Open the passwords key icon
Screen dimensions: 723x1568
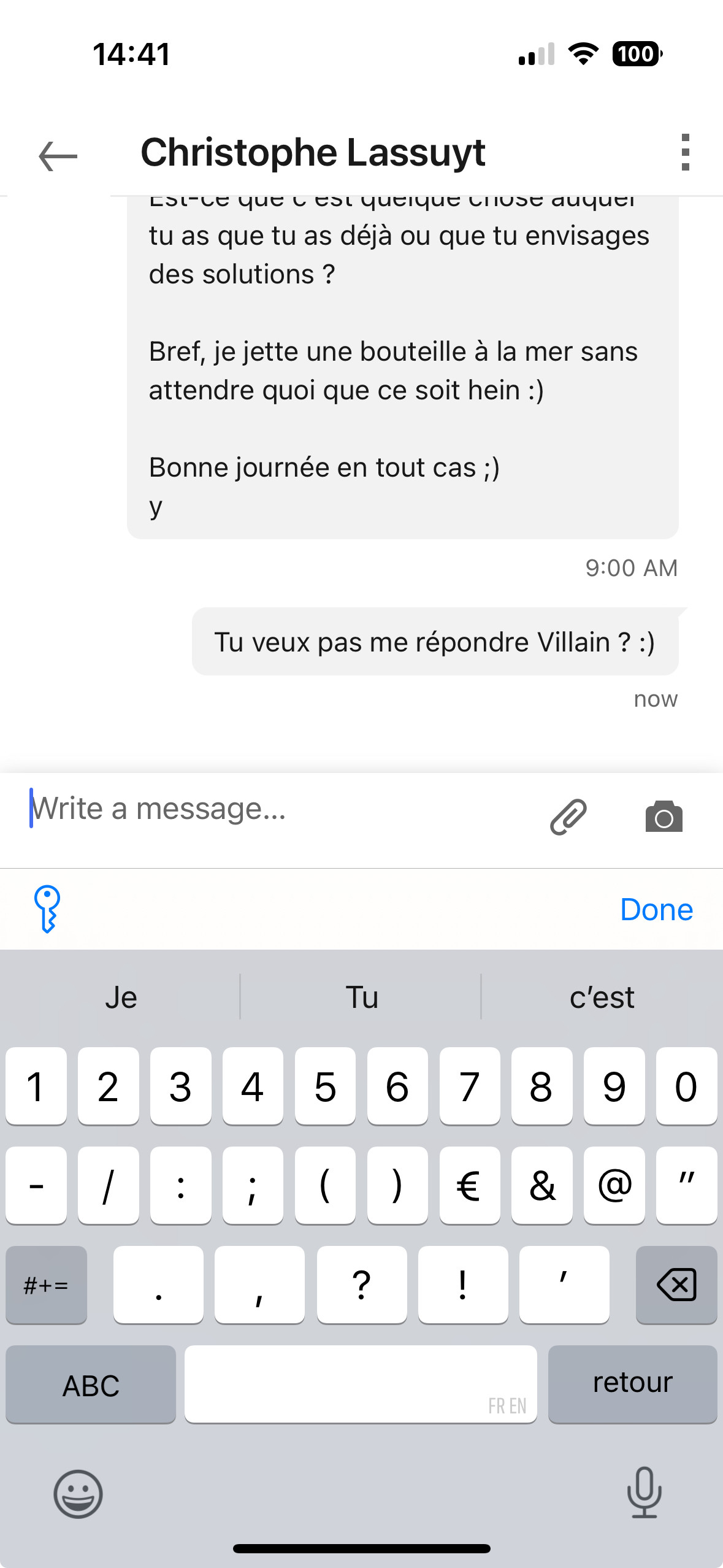point(47,909)
